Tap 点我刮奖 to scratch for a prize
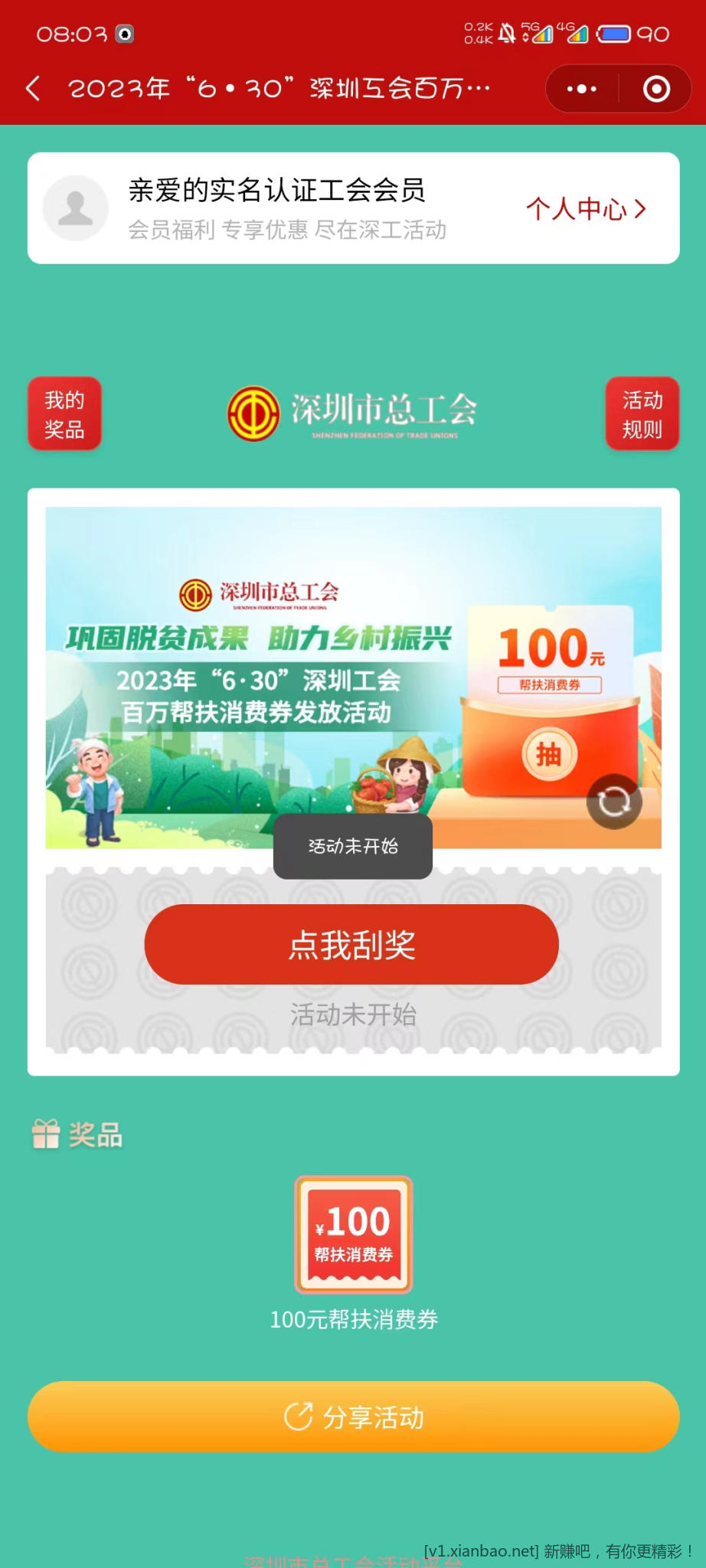The height and width of the screenshot is (1568, 706). [x=351, y=944]
